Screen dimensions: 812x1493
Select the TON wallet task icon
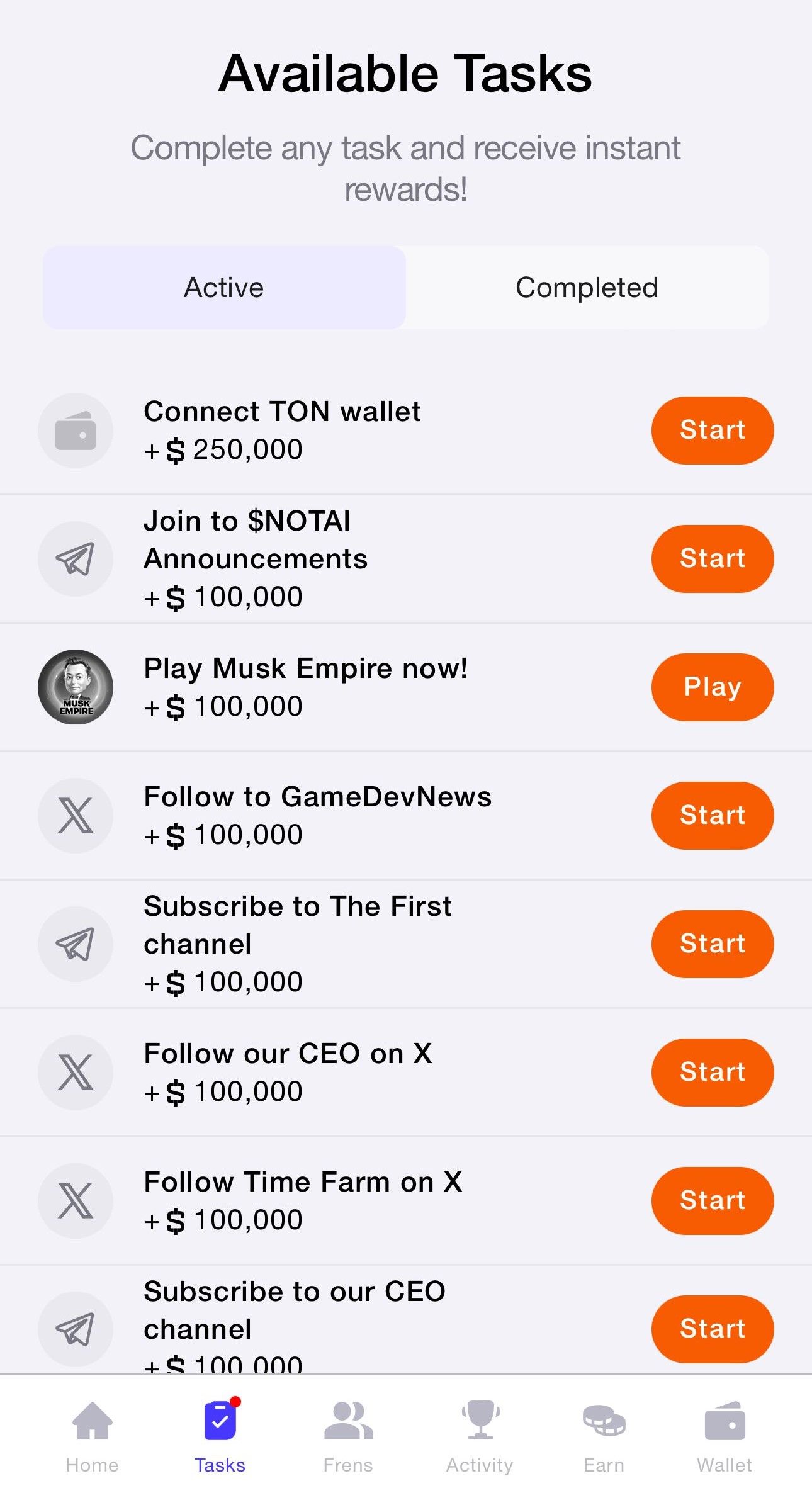[75, 430]
